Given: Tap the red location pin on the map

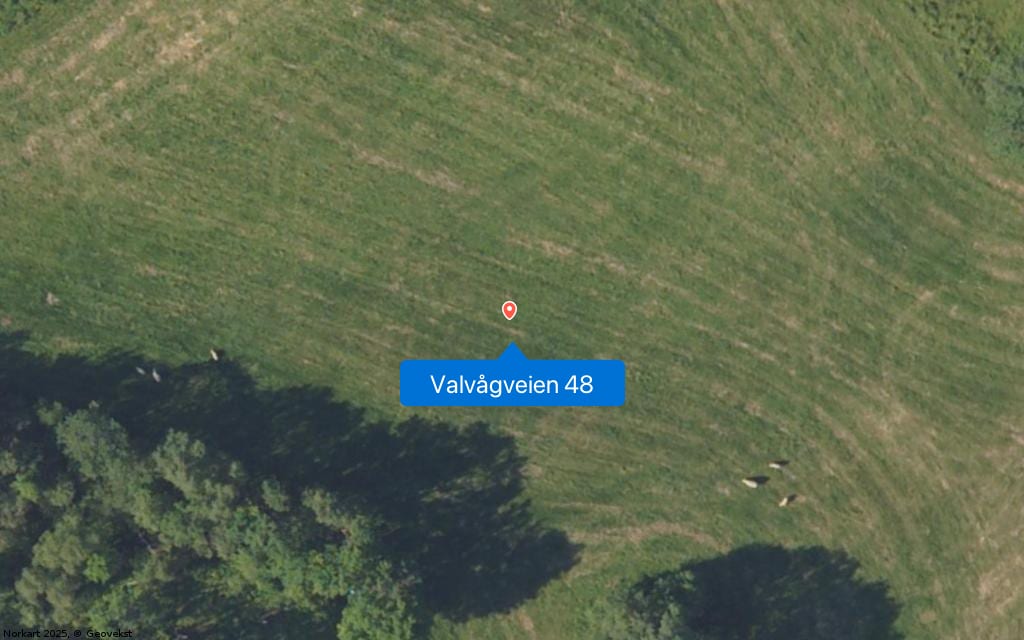Looking at the screenshot, I should 509,310.
